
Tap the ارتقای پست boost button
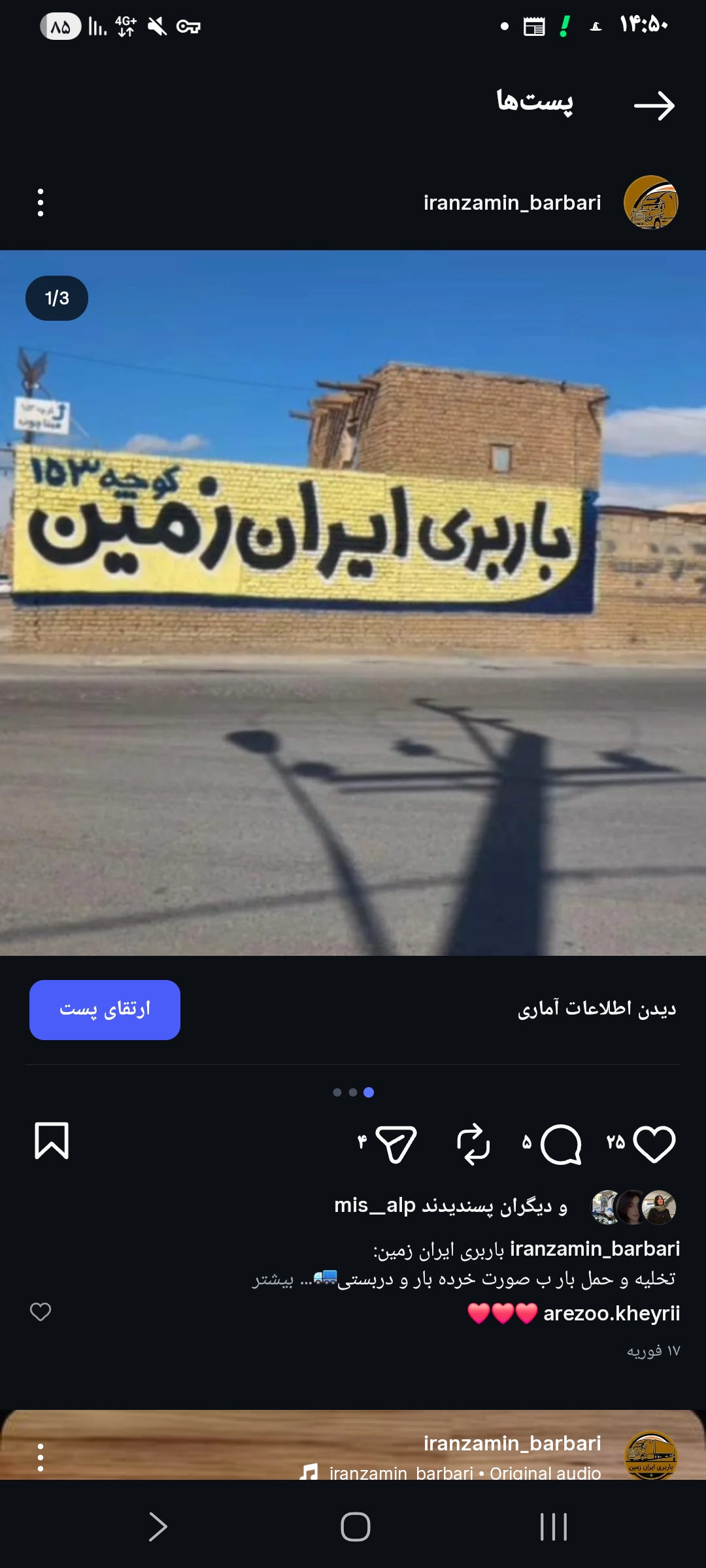click(105, 1009)
